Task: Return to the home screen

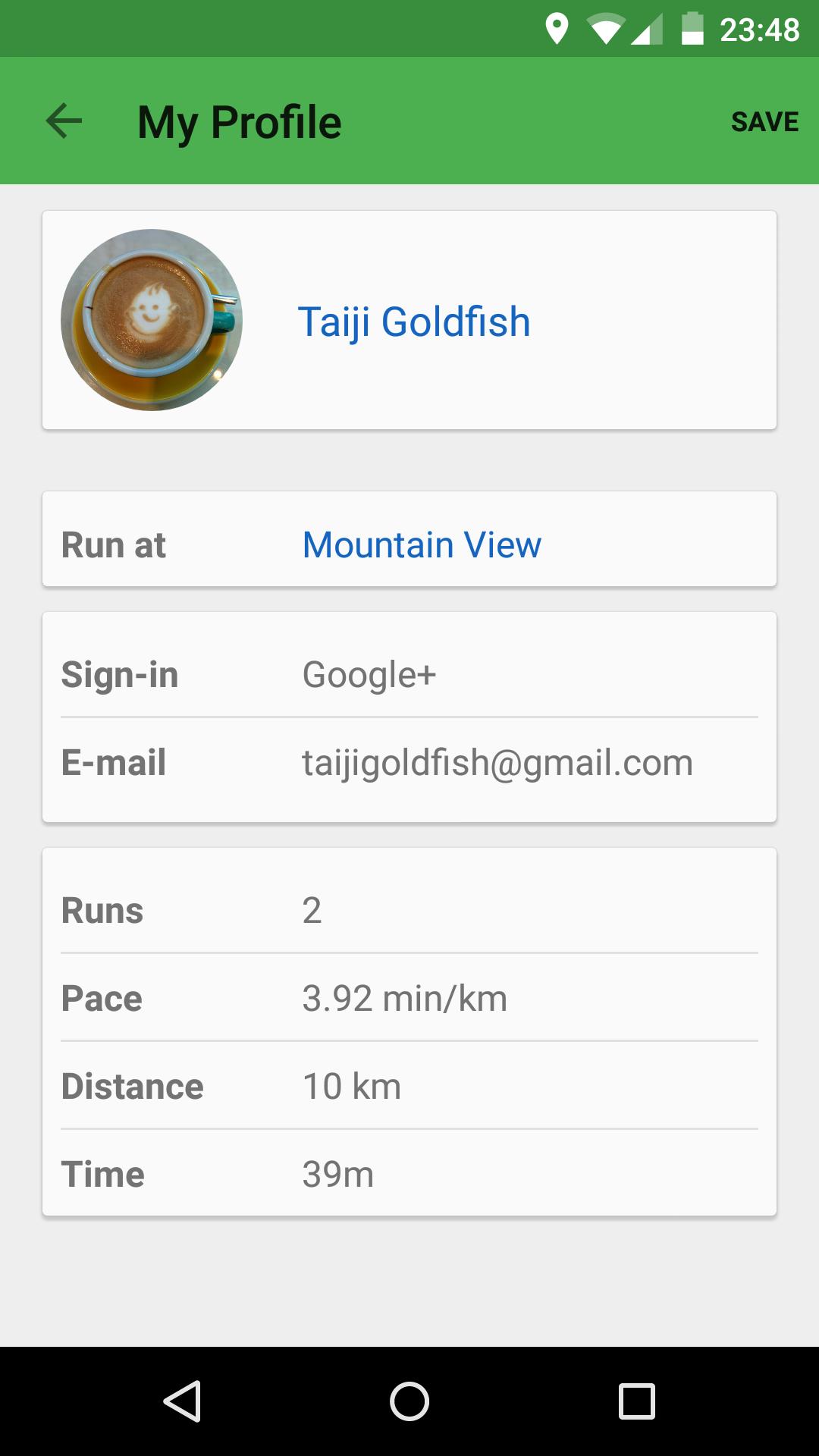Action: (x=409, y=1401)
